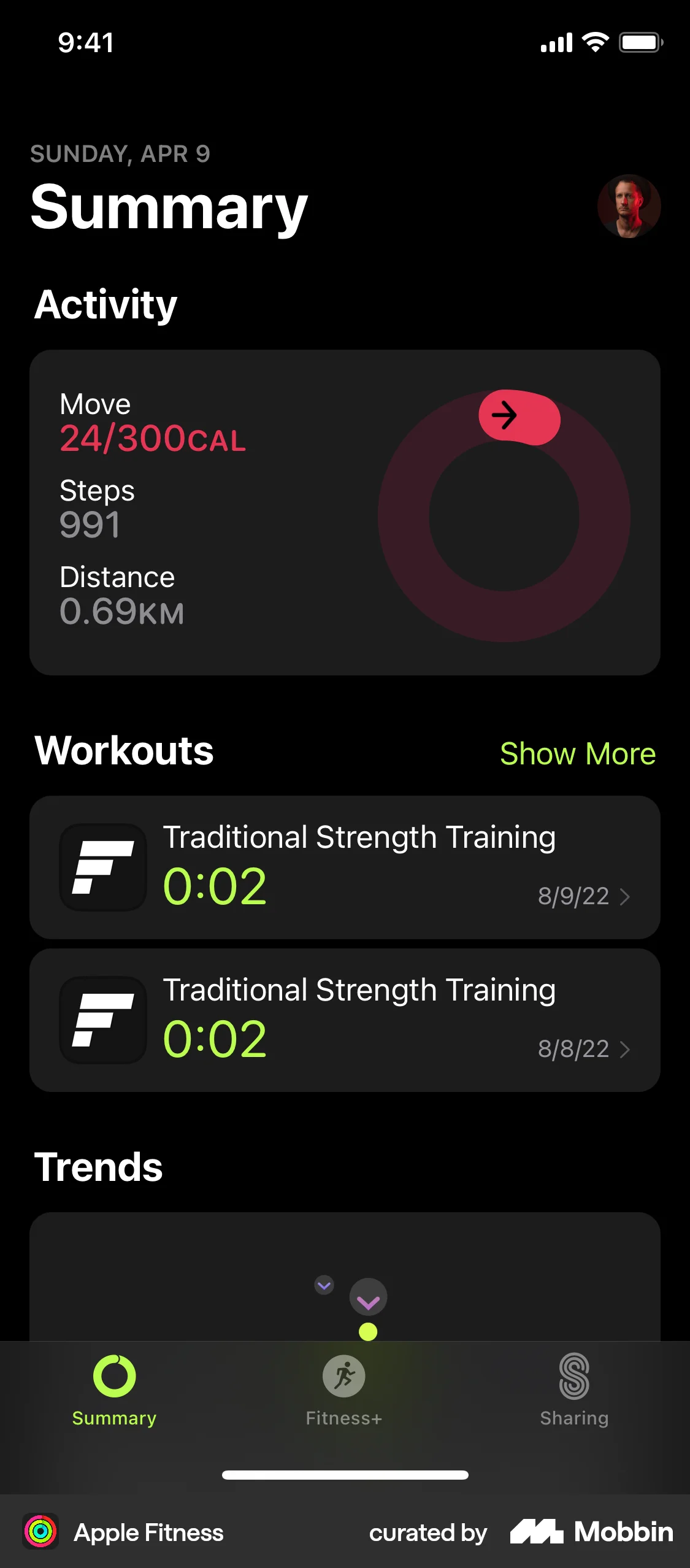Select the Summary ring icon in tab bar
The height and width of the screenshot is (1568, 690).
(x=114, y=1376)
